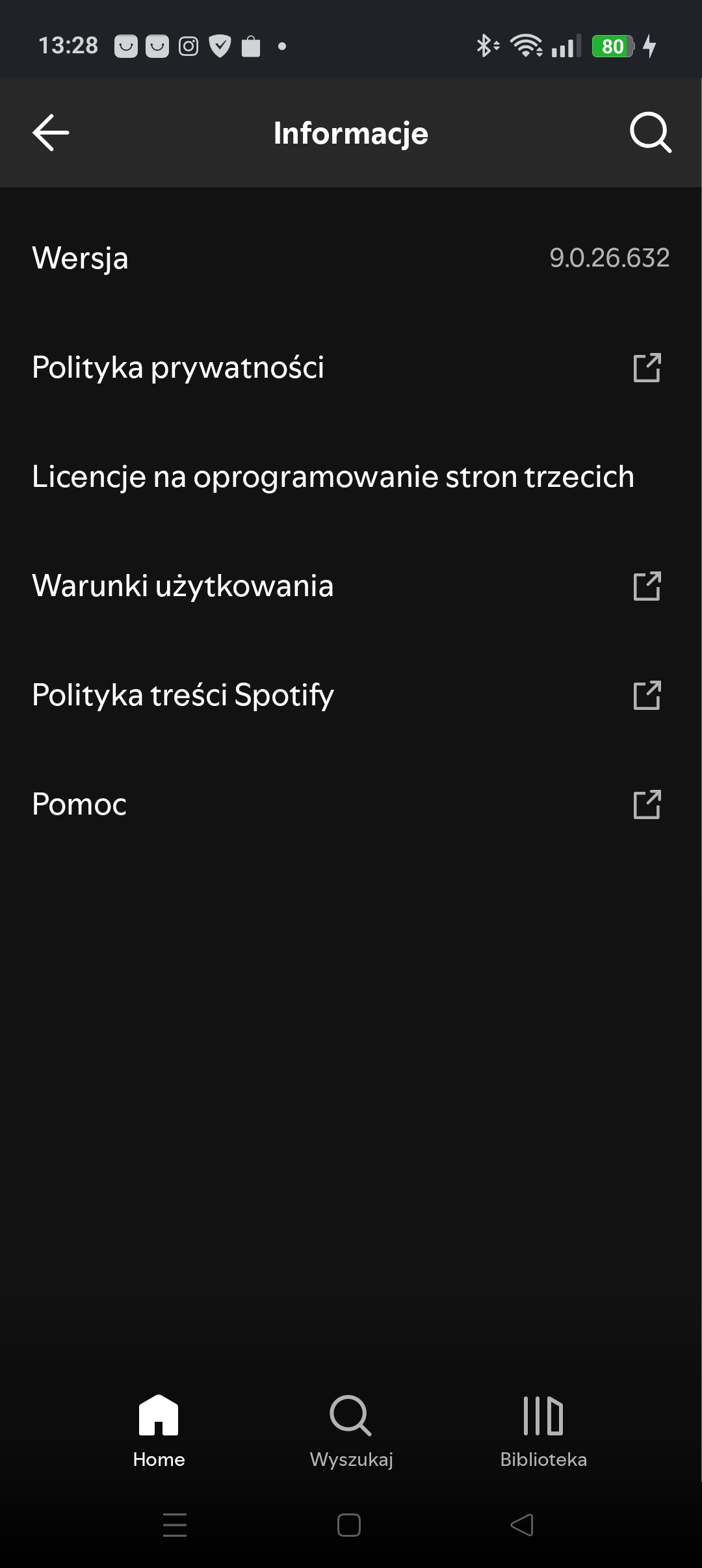Open the system recent apps menu
Screen dimensions: 702x1568
click(x=175, y=1525)
